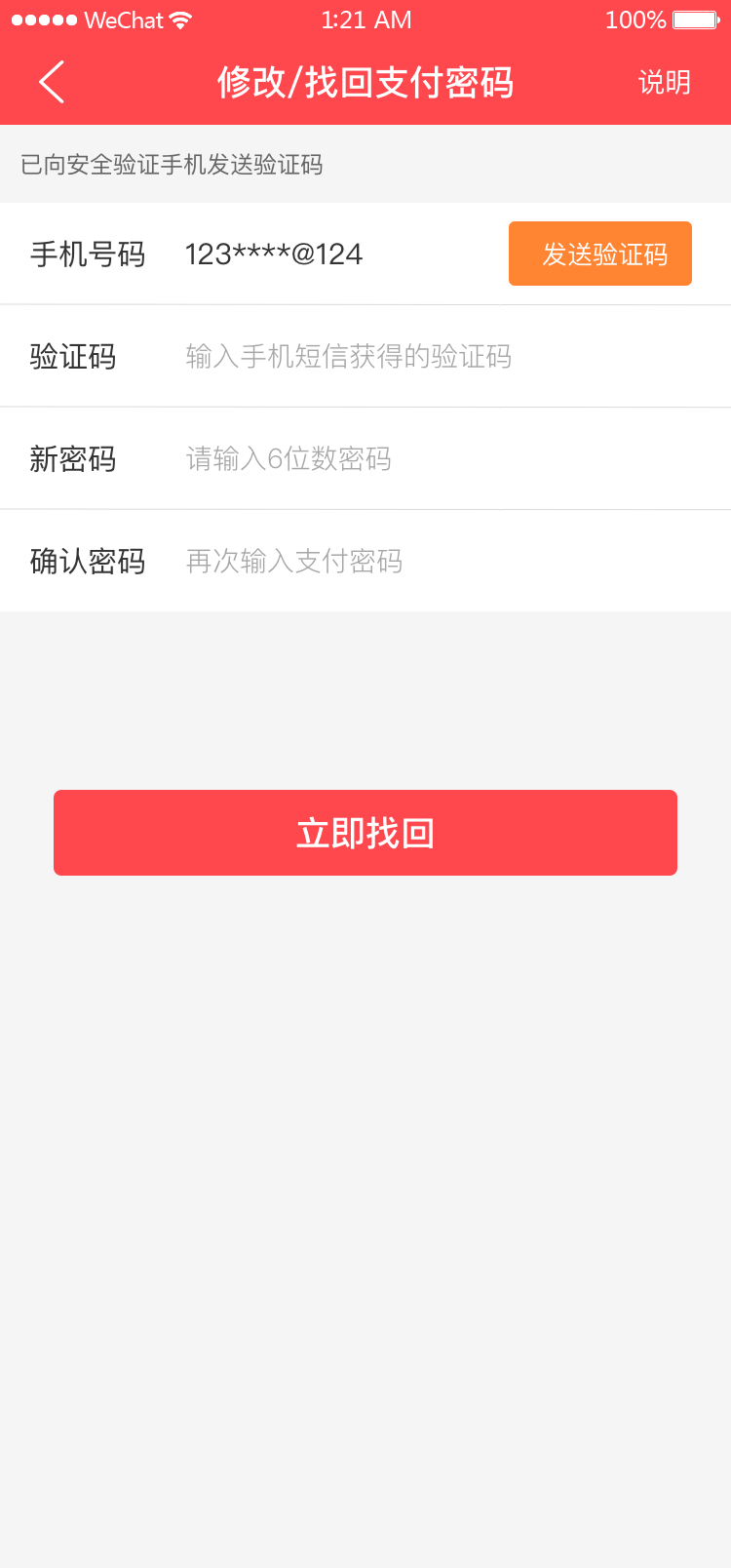Submit with the 立即找回 button
The image size is (731, 1568).
click(365, 833)
